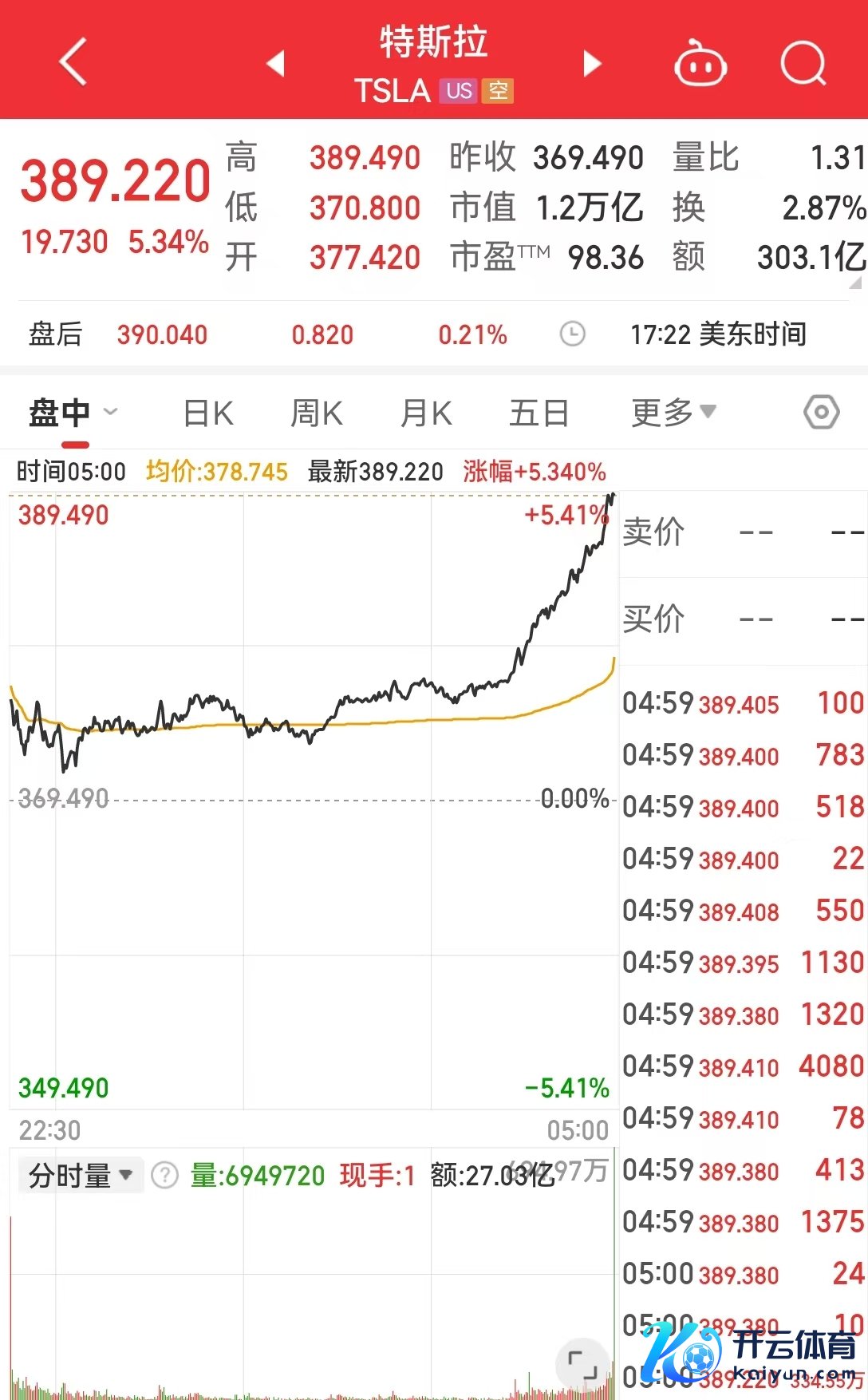This screenshot has width=868, height=1400.
Task: Open chart settings hexagon icon
Action: 821,413
